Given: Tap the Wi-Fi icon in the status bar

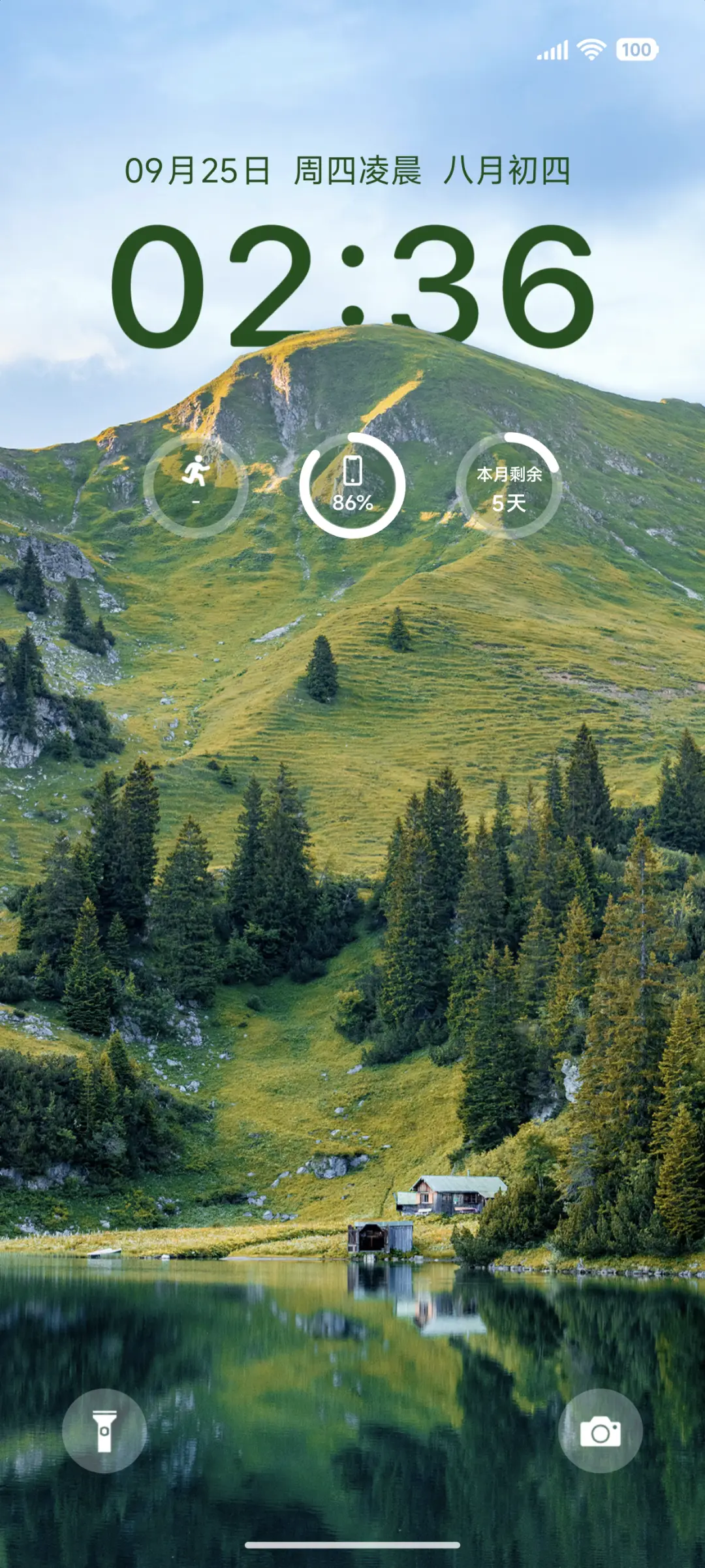Looking at the screenshot, I should pyautogui.click(x=591, y=48).
